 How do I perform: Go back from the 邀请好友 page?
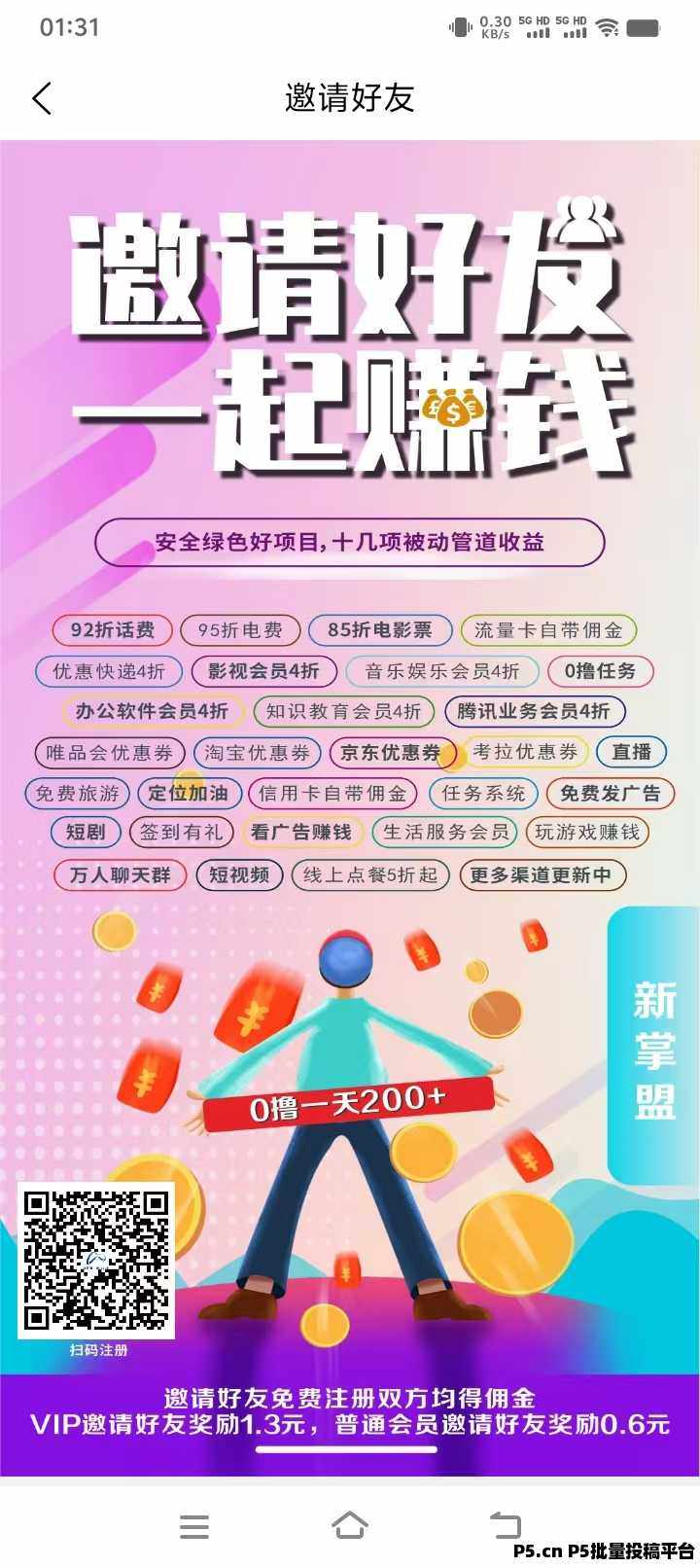(42, 98)
